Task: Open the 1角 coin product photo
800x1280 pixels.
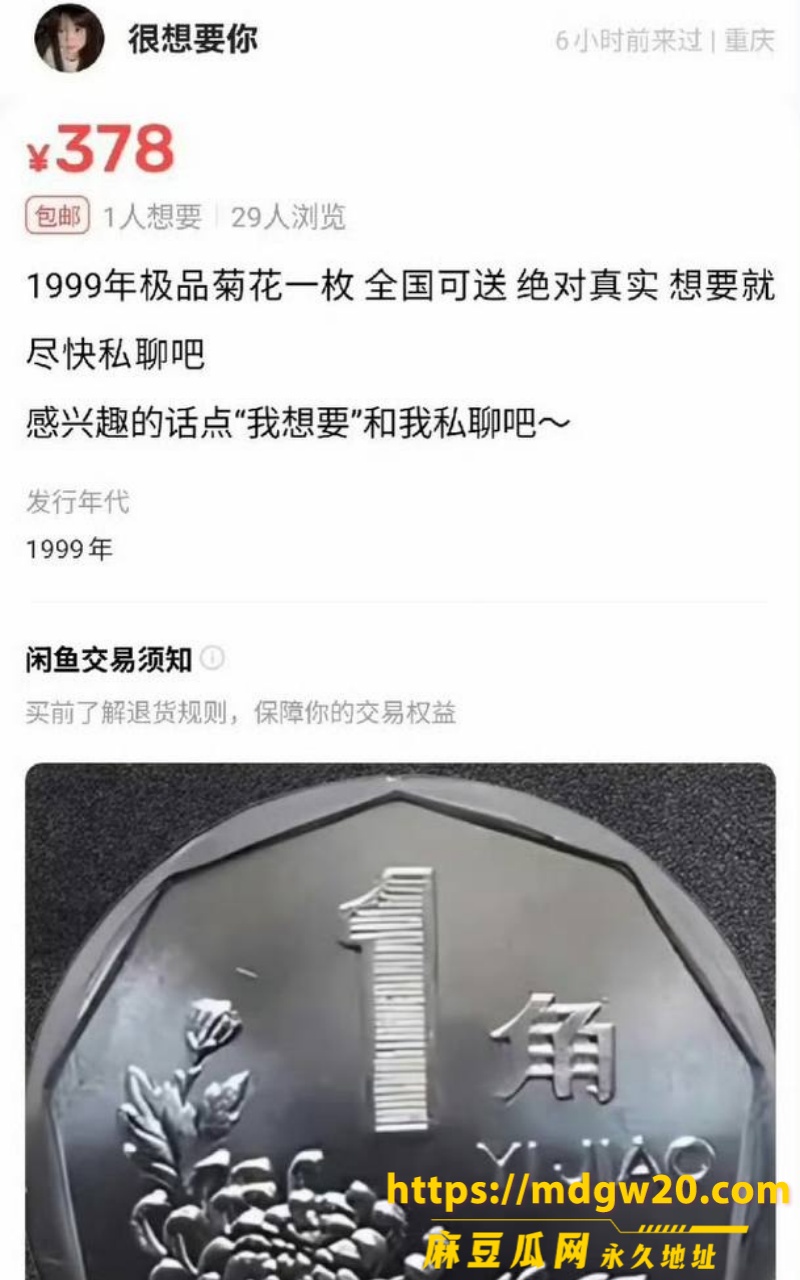Action: pyautogui.click(x=400, y=1021)
